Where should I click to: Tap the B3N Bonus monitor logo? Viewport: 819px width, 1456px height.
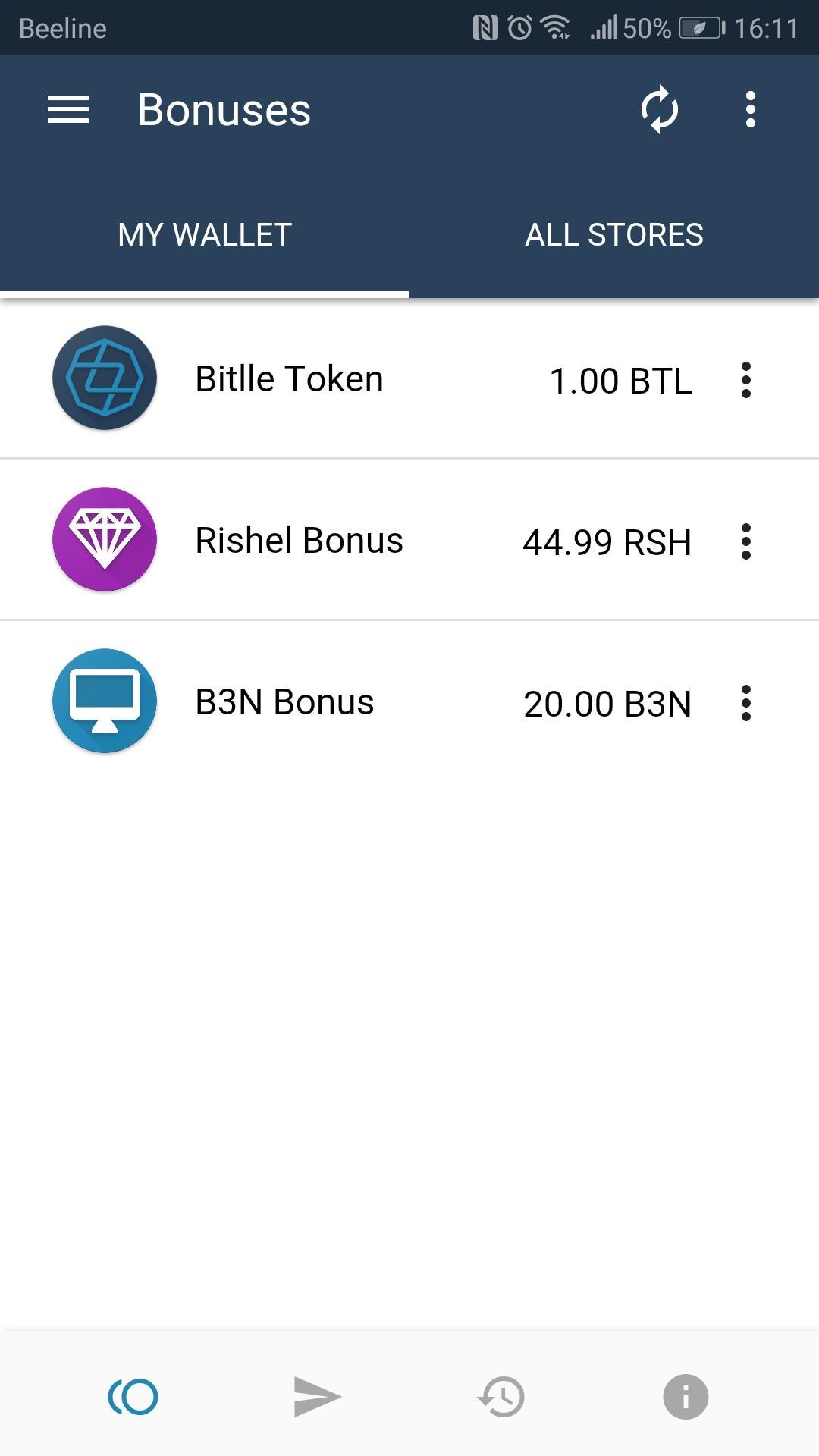tap(103, 701)
